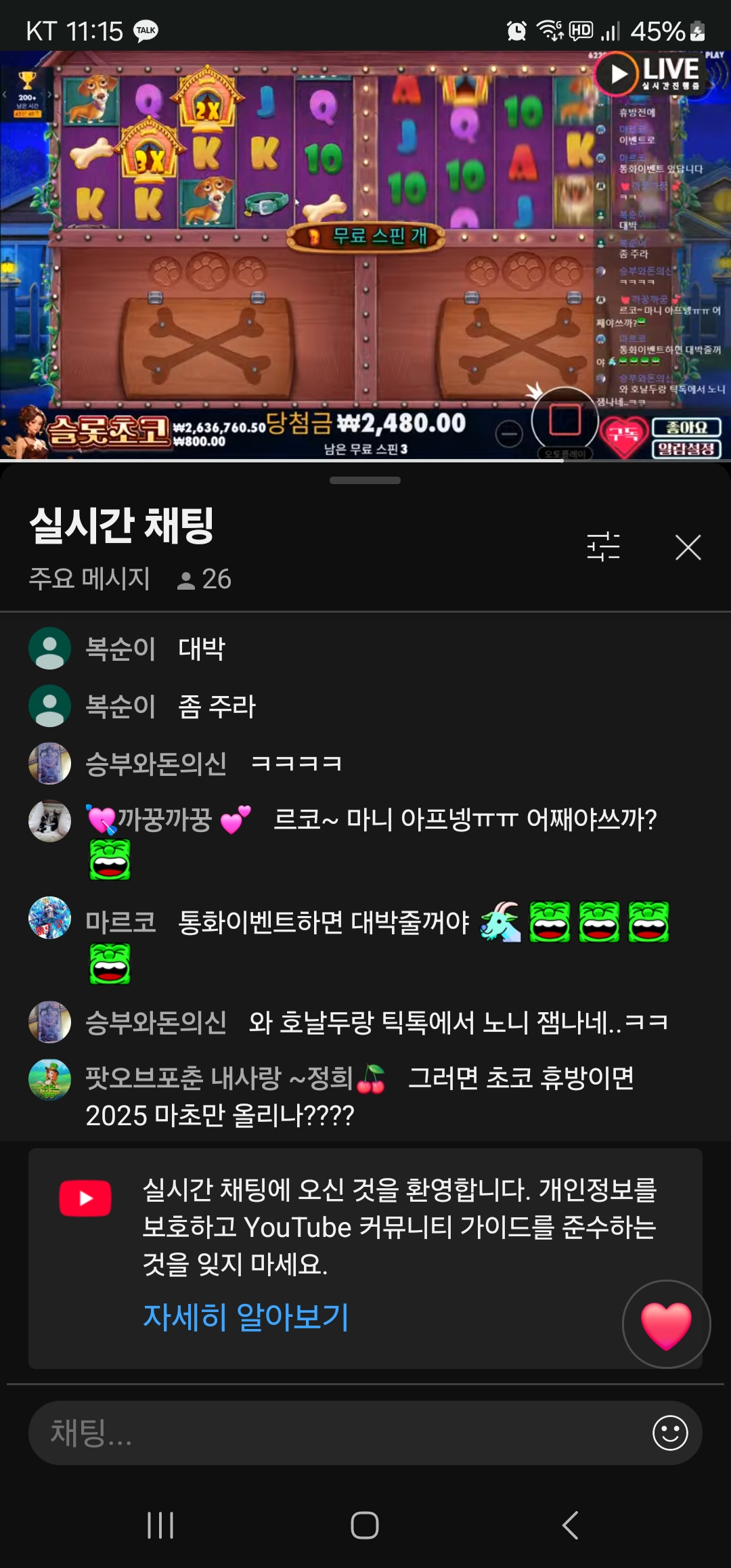Tap the live video player
Image resolution: width=731 pixels, height=1568 pixels.
pos(365,256)
